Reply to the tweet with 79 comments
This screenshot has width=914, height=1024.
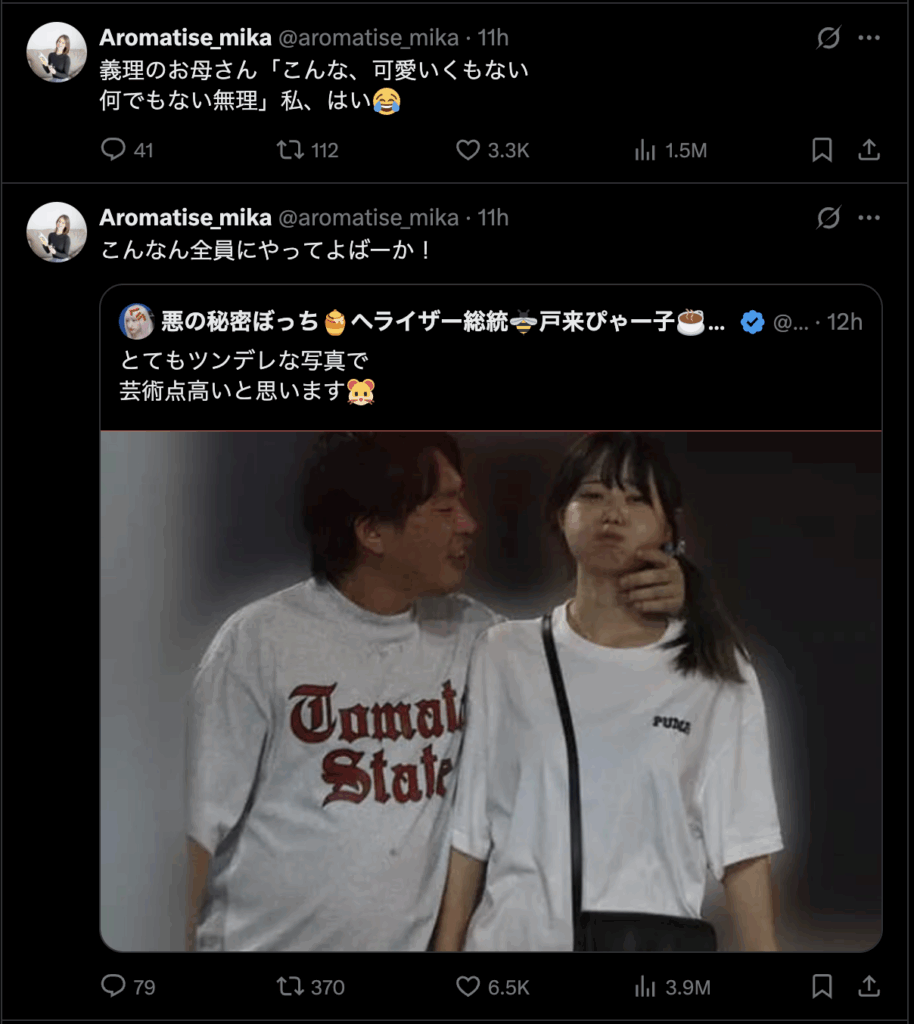[x=114, y=986]
